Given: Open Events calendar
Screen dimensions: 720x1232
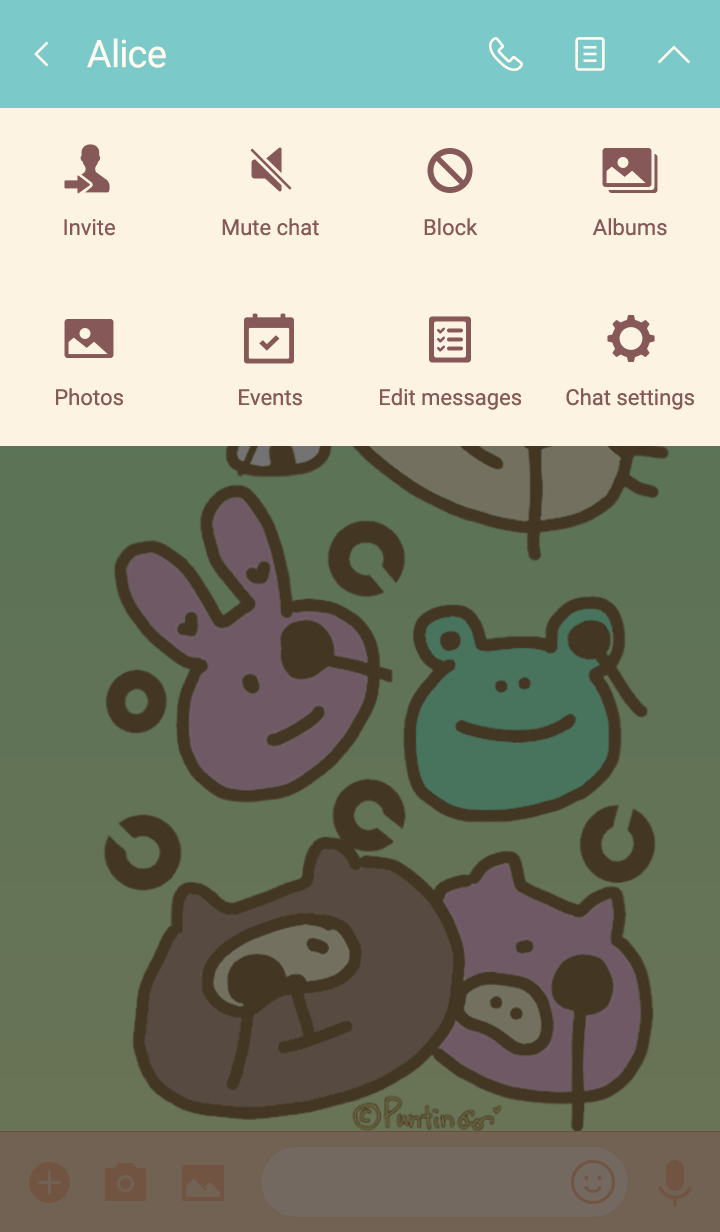Looking at the screenshot, I should [270, 361].
